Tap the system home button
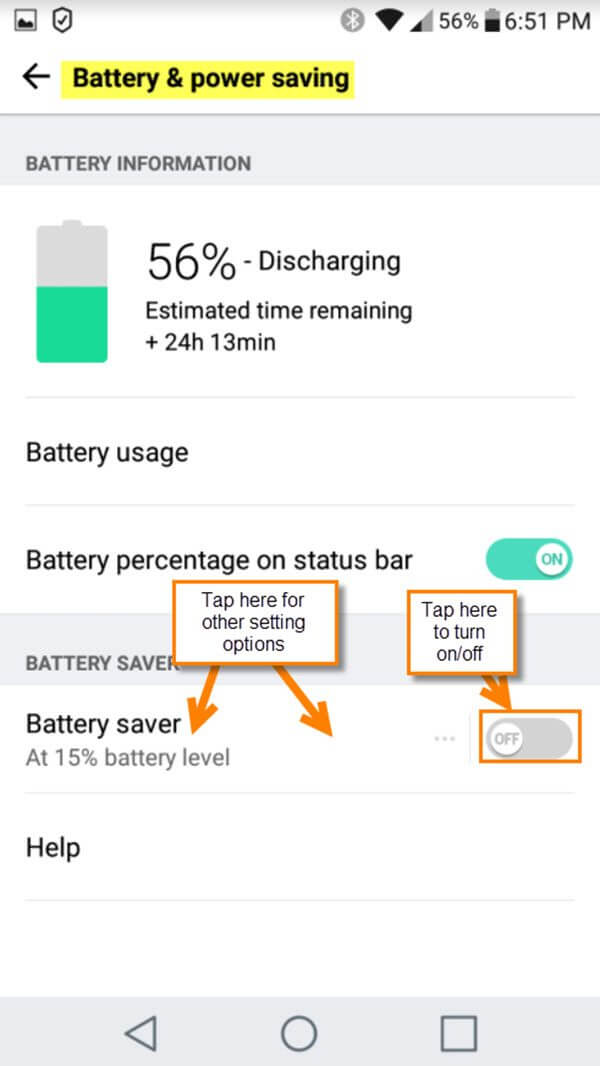 pos(299,1034)
